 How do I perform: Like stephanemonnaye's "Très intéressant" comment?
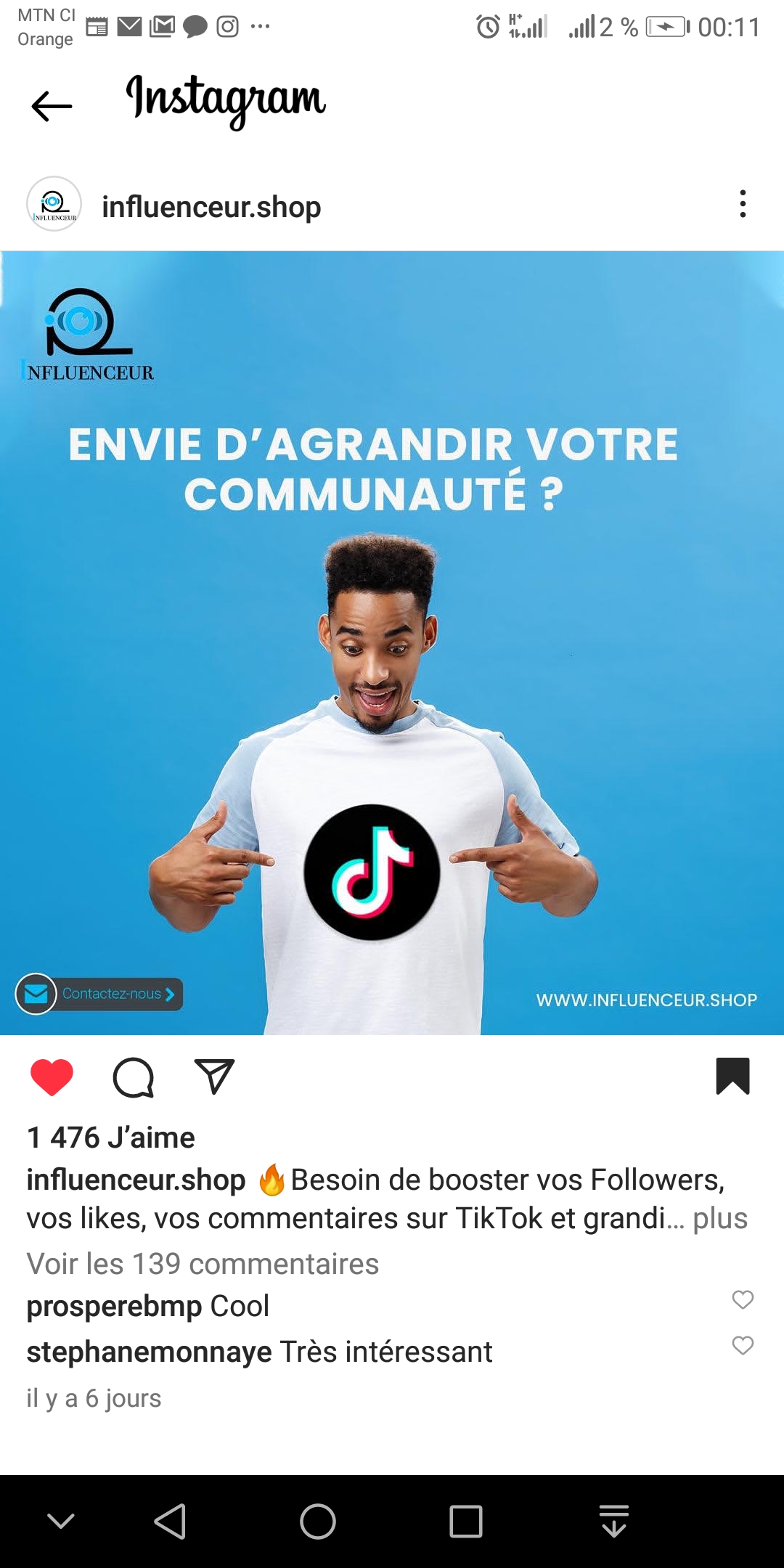coord(743,1345)
